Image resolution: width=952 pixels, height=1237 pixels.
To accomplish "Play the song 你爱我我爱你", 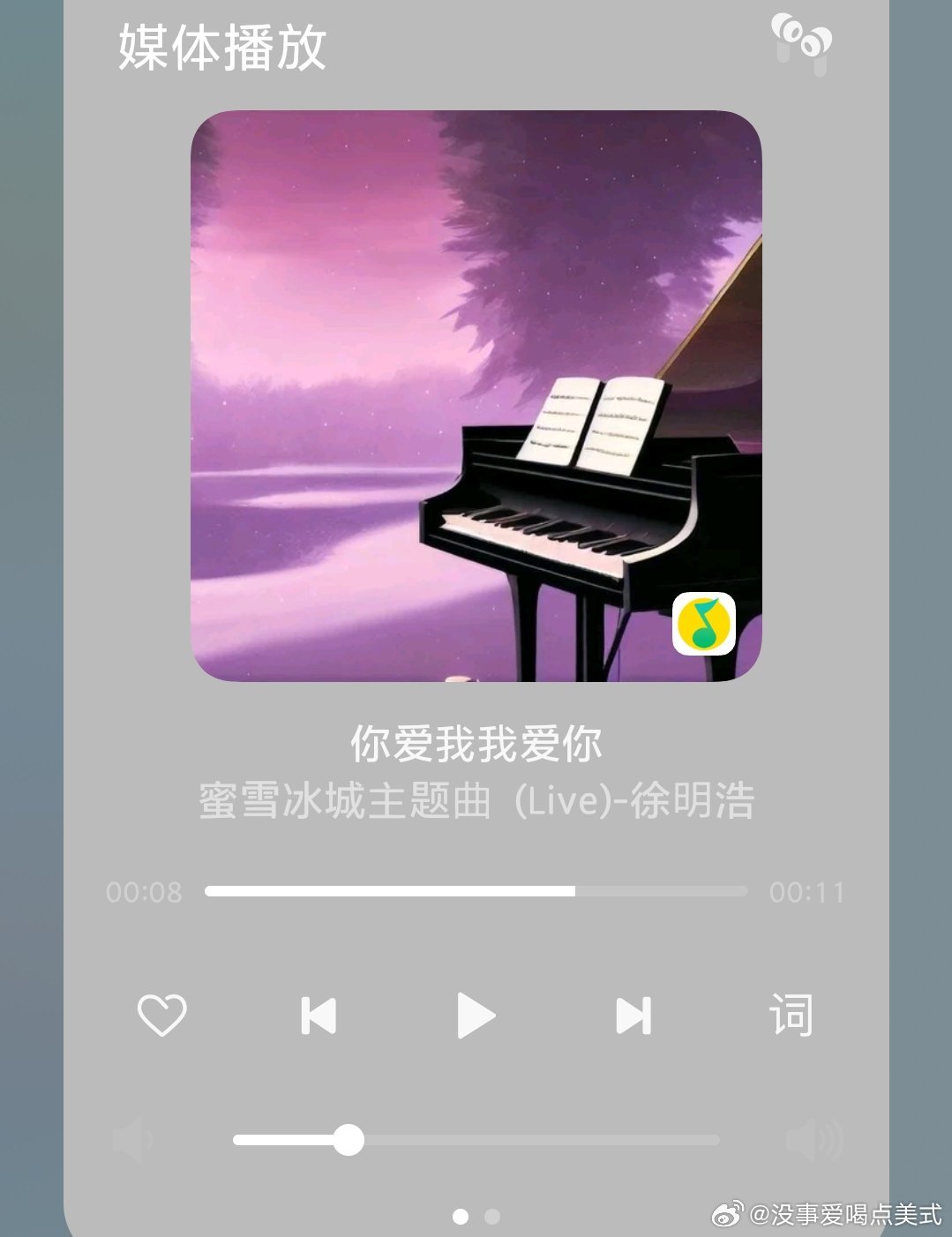I will pyautogui.click(x=476, y=1015).
